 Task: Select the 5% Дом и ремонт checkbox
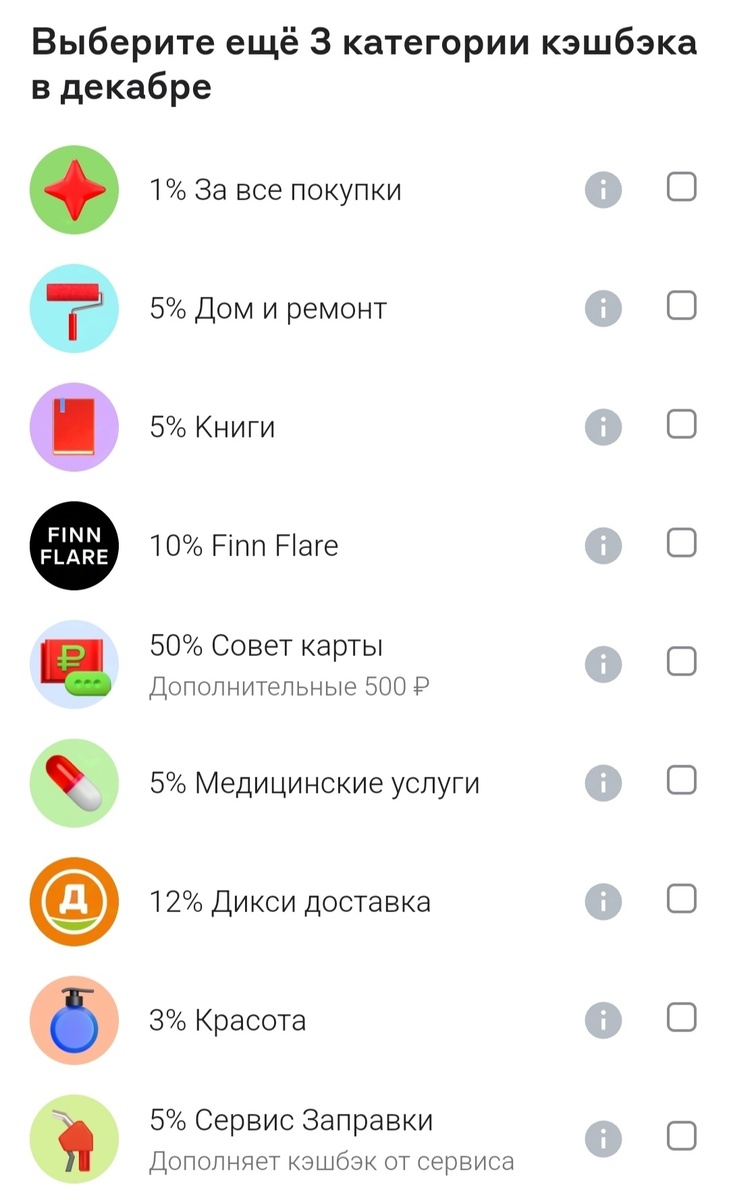pos(681,305)
